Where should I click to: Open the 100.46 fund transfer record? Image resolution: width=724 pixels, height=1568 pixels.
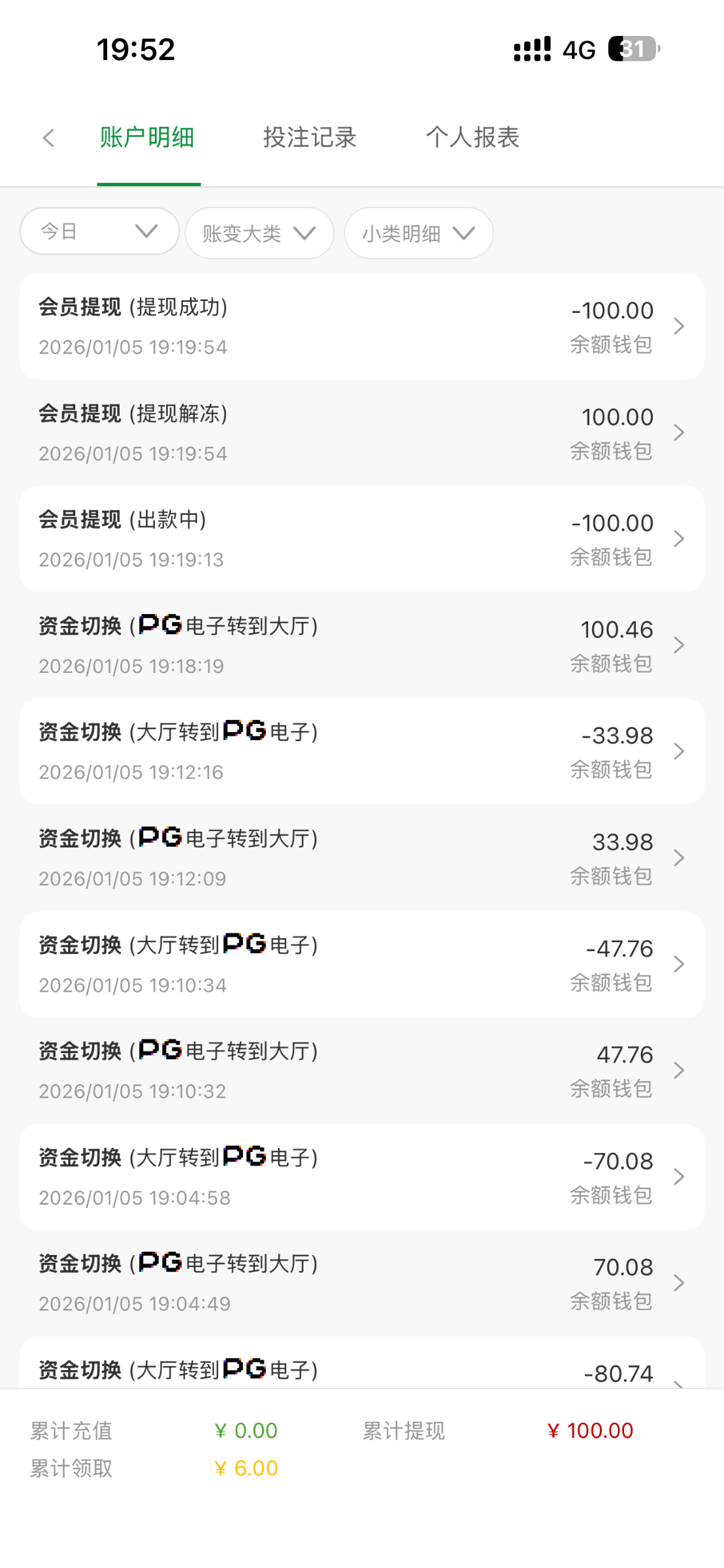click(361, 645)
